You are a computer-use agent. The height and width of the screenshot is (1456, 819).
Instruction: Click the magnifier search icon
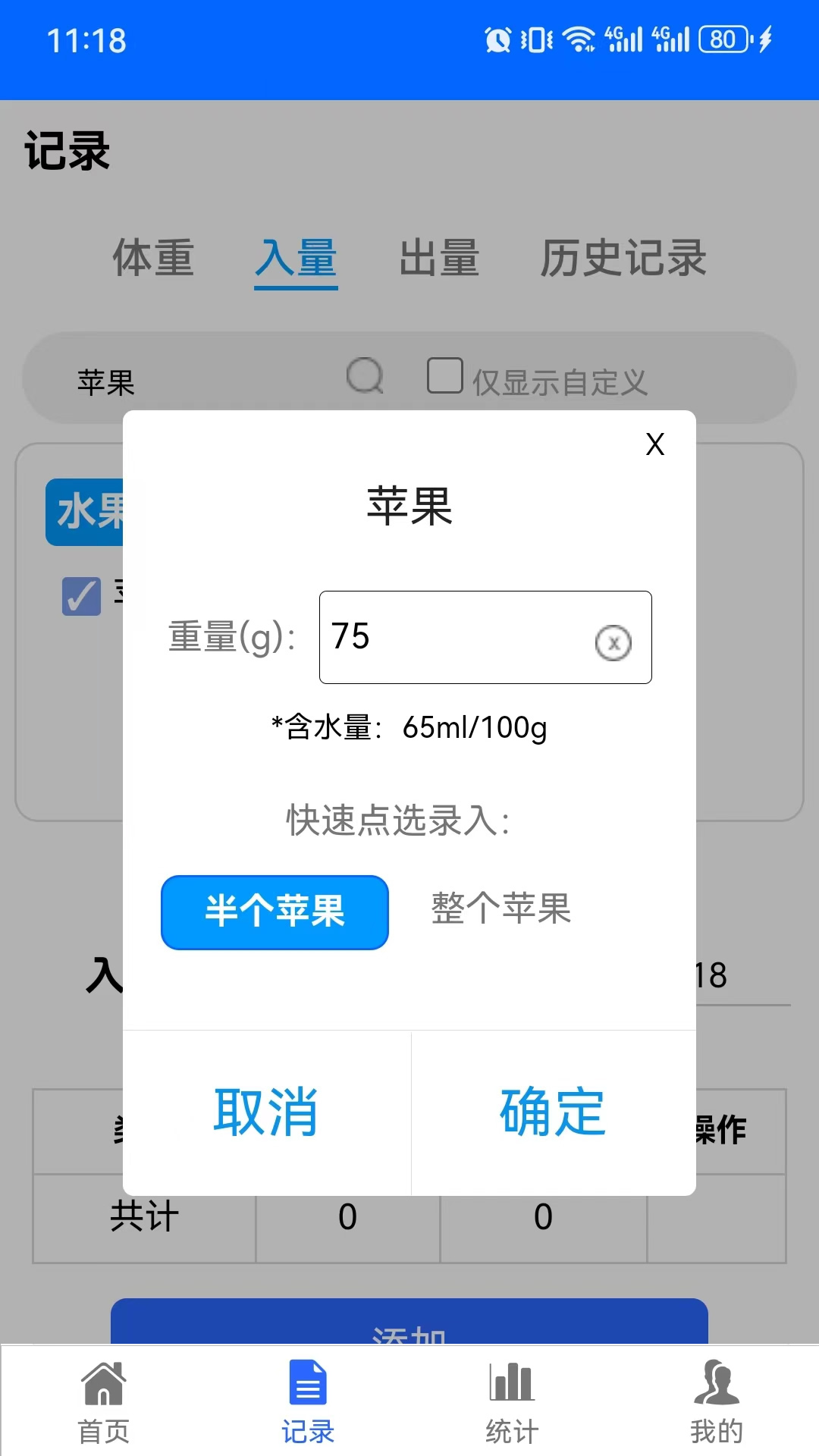click(x=365, y=377)
